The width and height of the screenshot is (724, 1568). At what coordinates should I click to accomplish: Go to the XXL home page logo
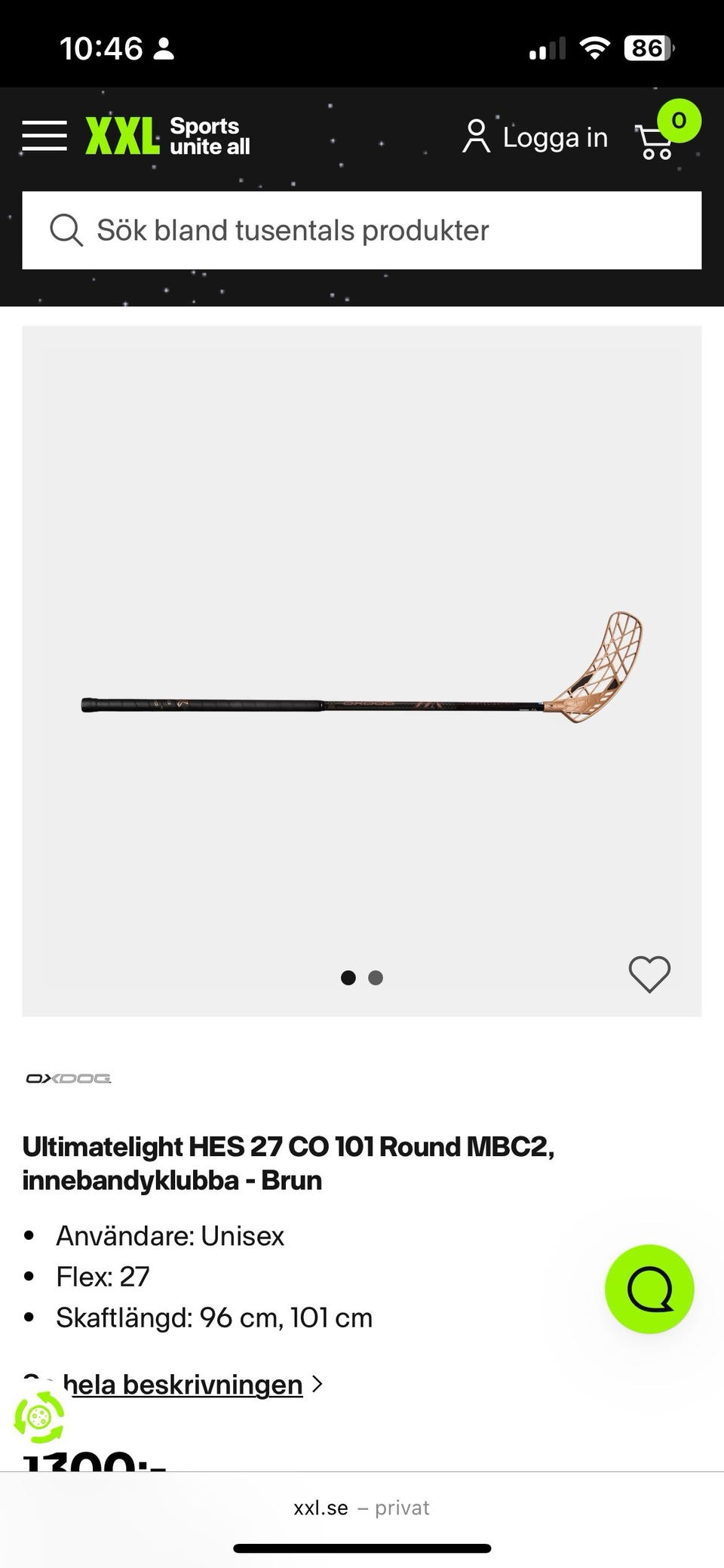click(167, 136)
